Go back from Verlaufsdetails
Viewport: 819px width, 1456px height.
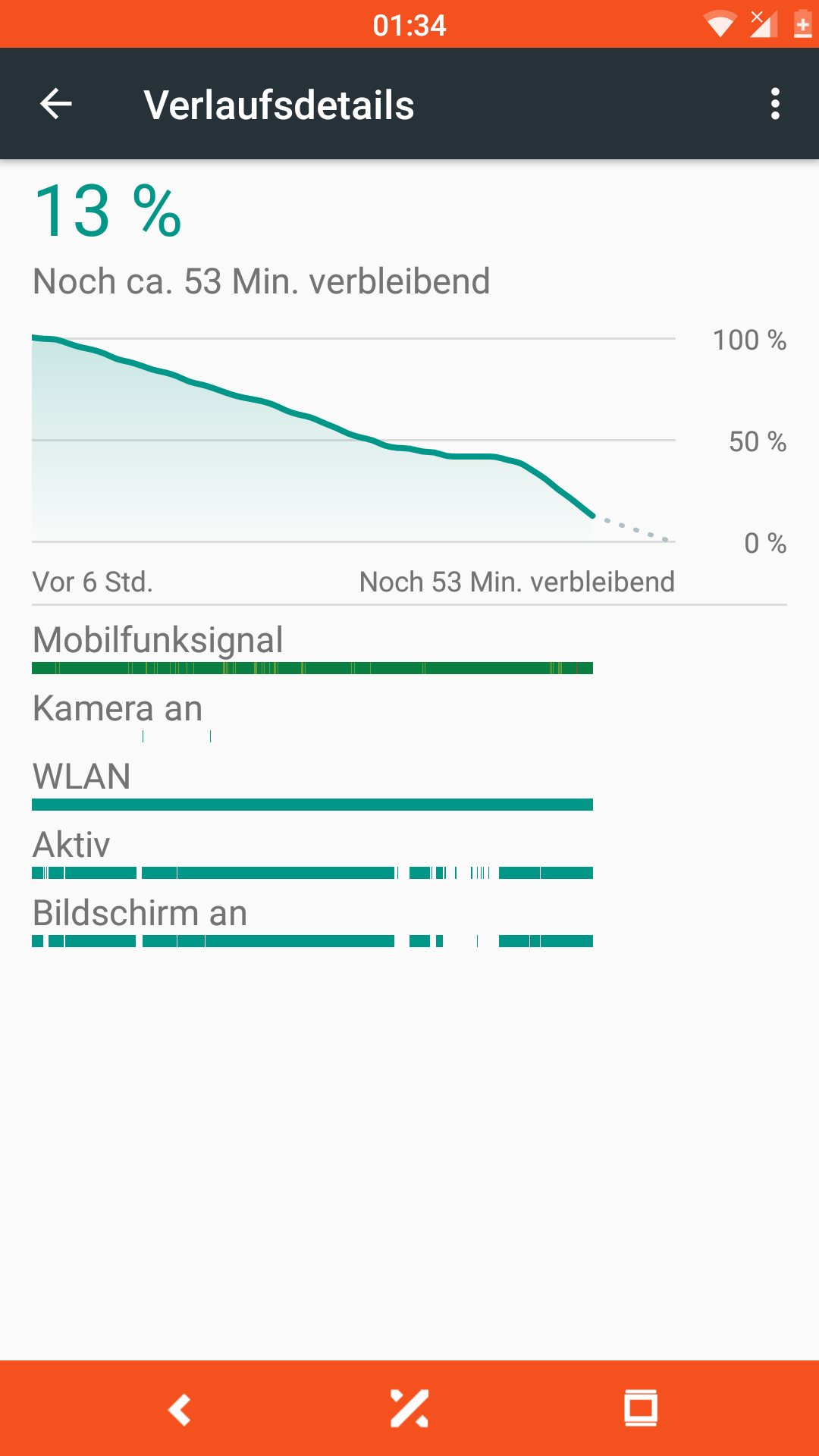pos(56,104)
